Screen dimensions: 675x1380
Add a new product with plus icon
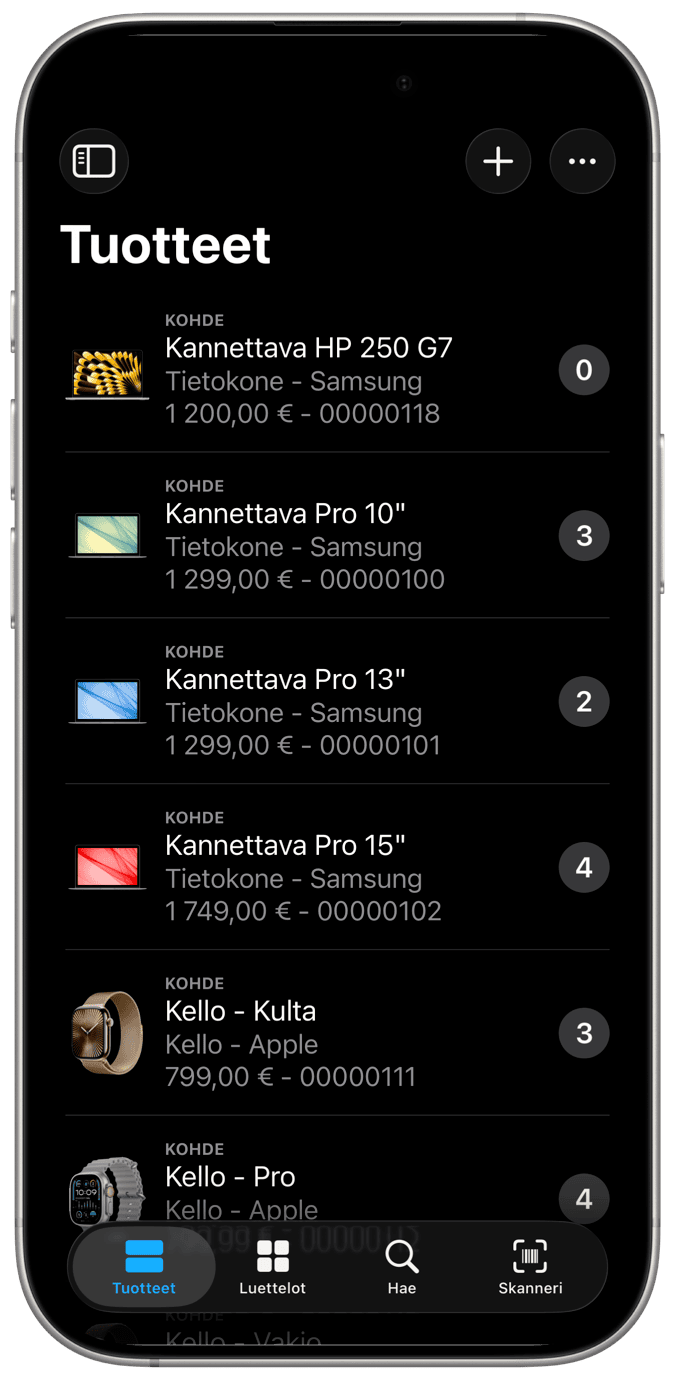coord(498,161)
